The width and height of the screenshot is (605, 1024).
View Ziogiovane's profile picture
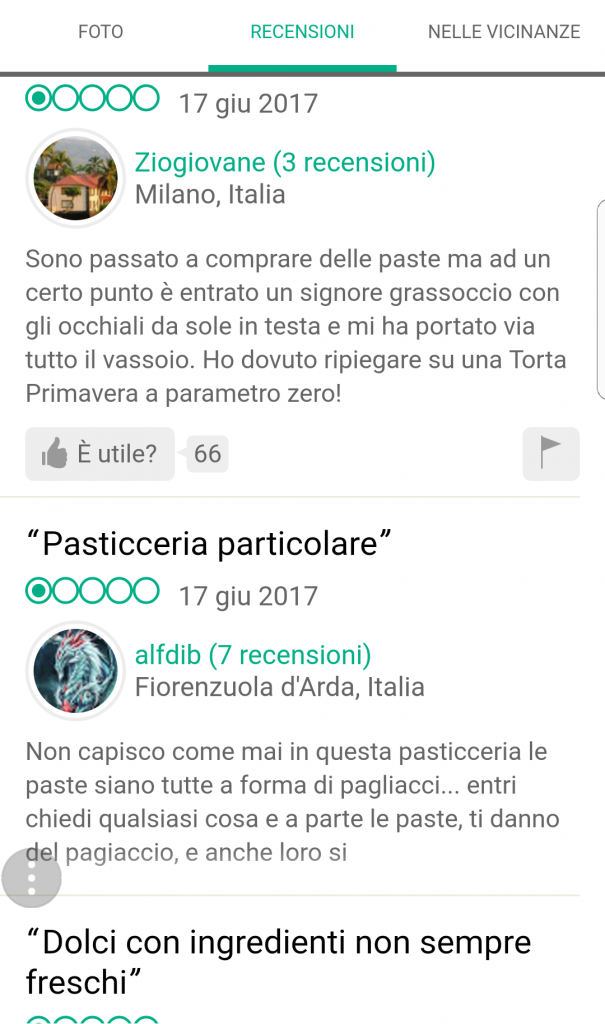tap(69, 178)
